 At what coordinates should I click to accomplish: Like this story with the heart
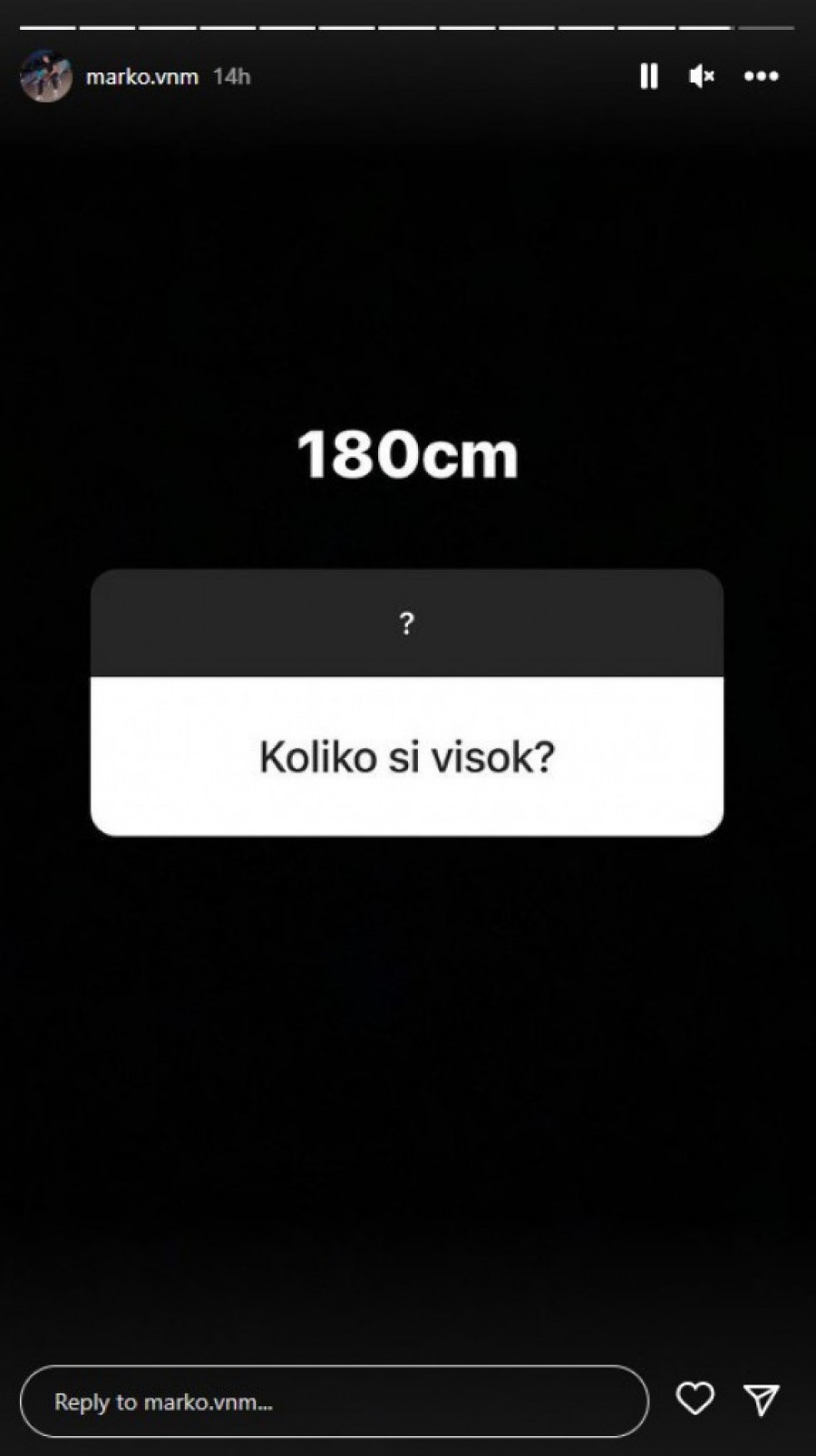pos(695,1399)
